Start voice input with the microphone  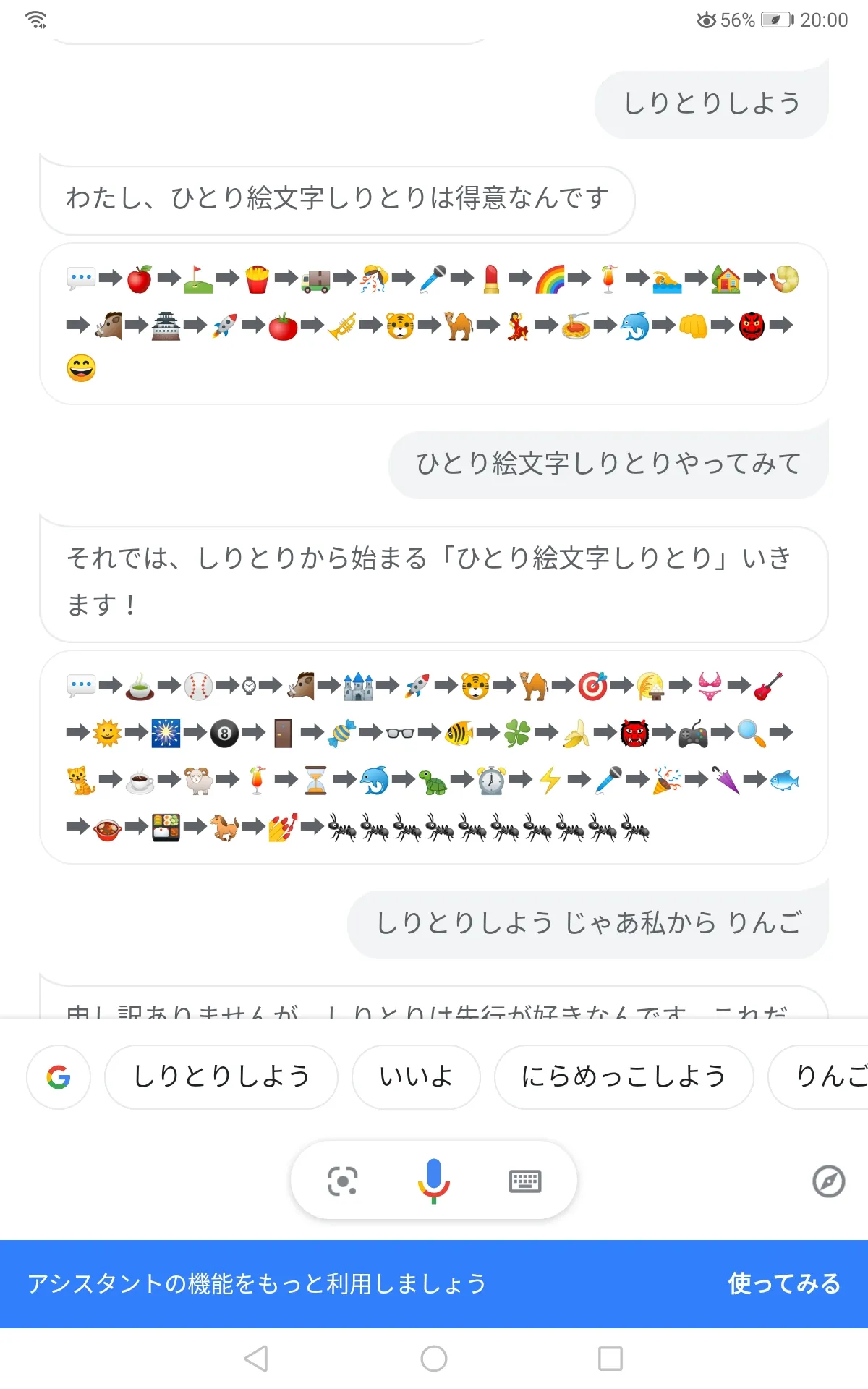pos(433,1181)
